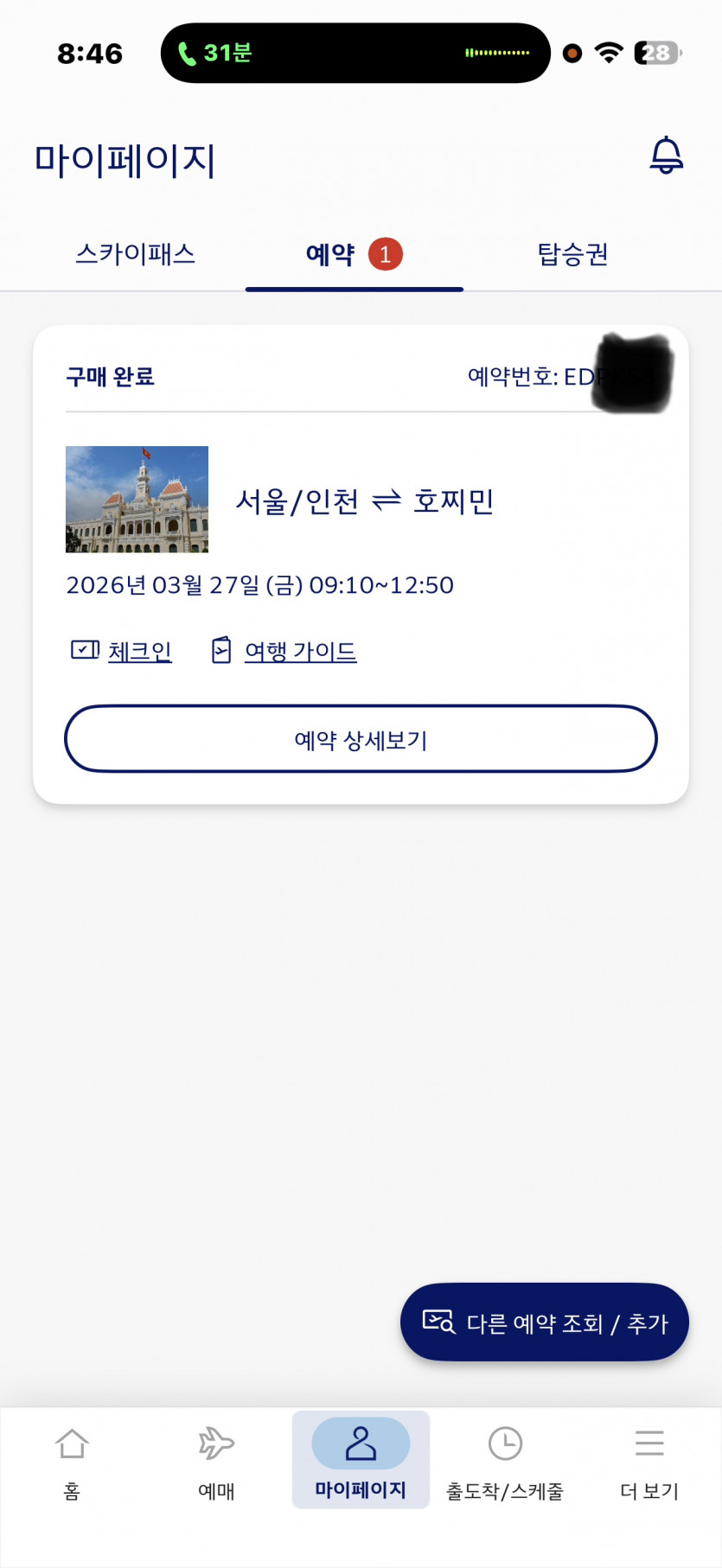The height and width of the screenshot is (1568, 722).
Task: Switch to the 탑승권 tab
Action: click(x=572, y=254)
